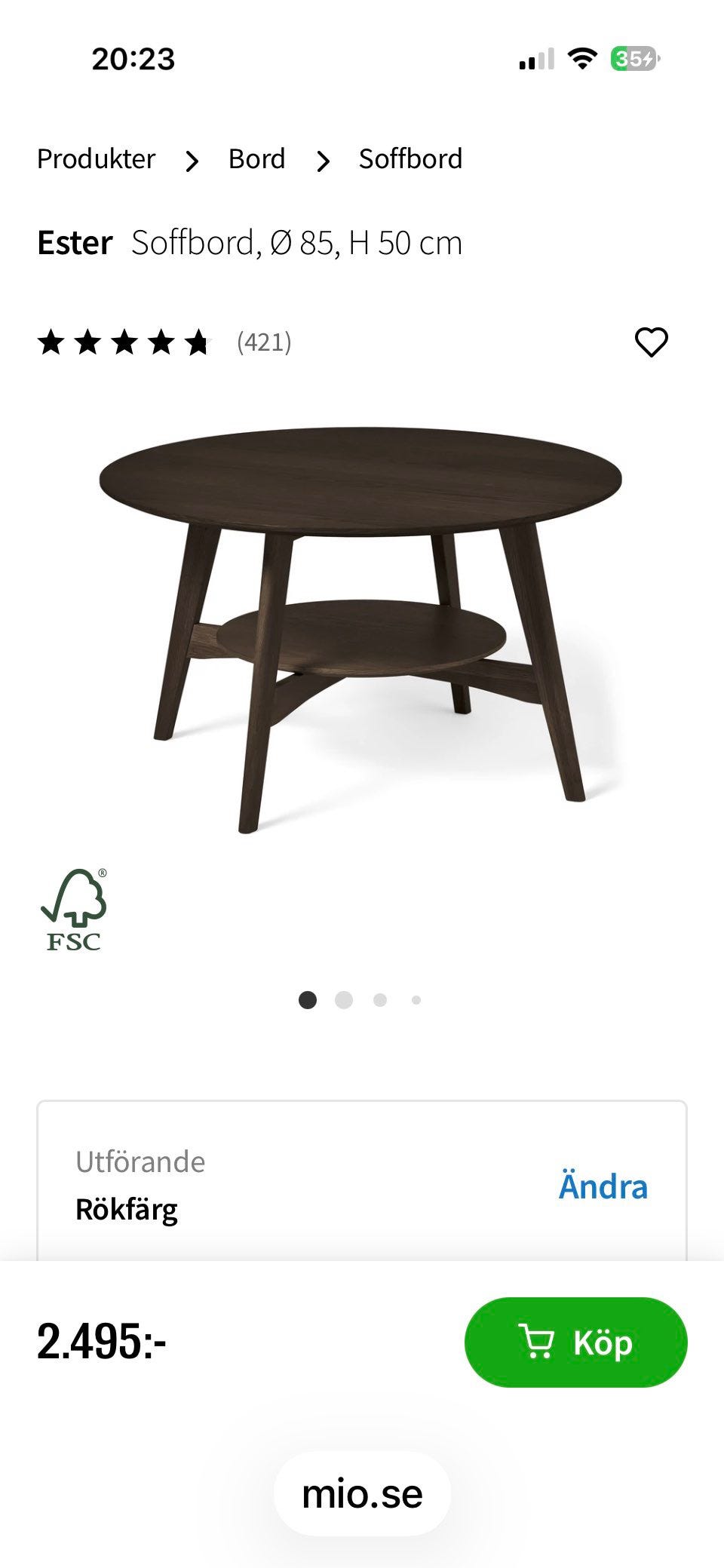
Task: Open the Soffbord breadcrumb link
Action: pyautogui.click(x=410, y=159)
